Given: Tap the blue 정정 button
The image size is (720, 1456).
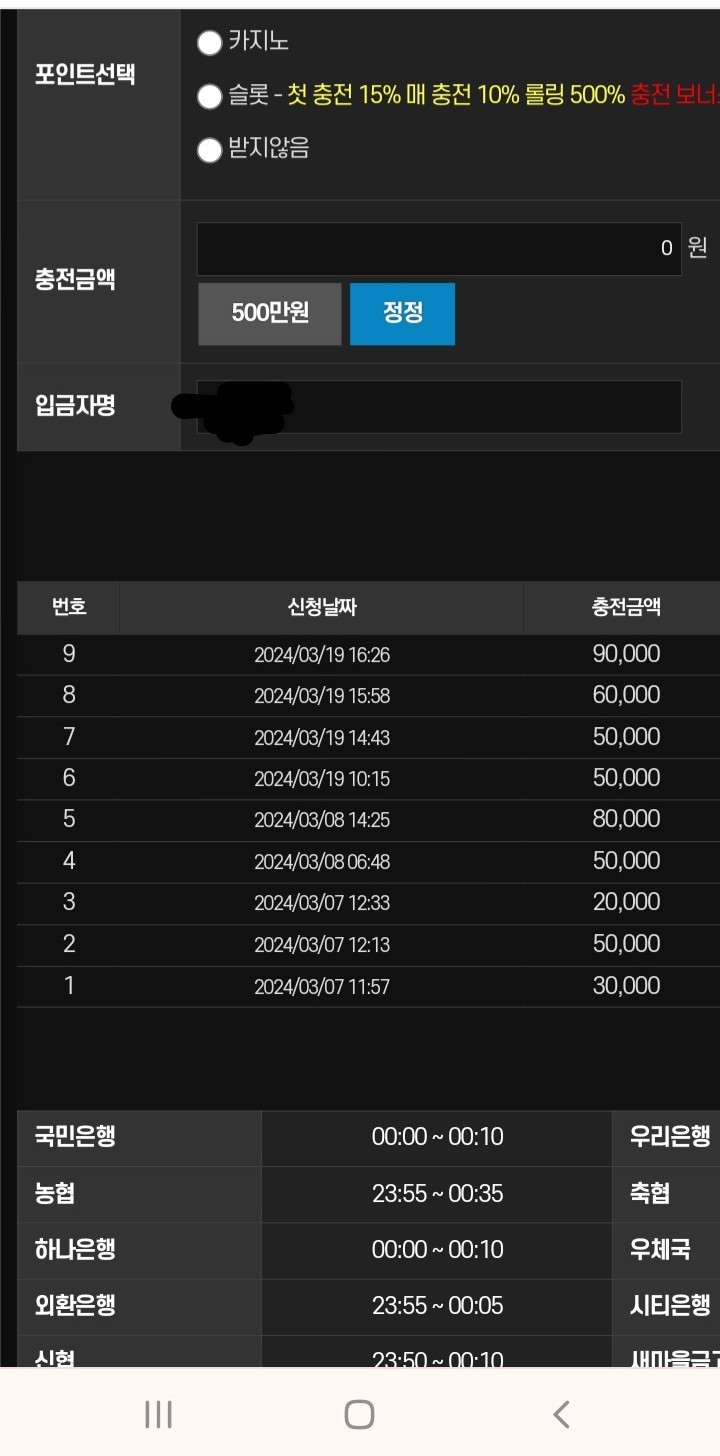Looking at the screenshot, I should 402,314.
